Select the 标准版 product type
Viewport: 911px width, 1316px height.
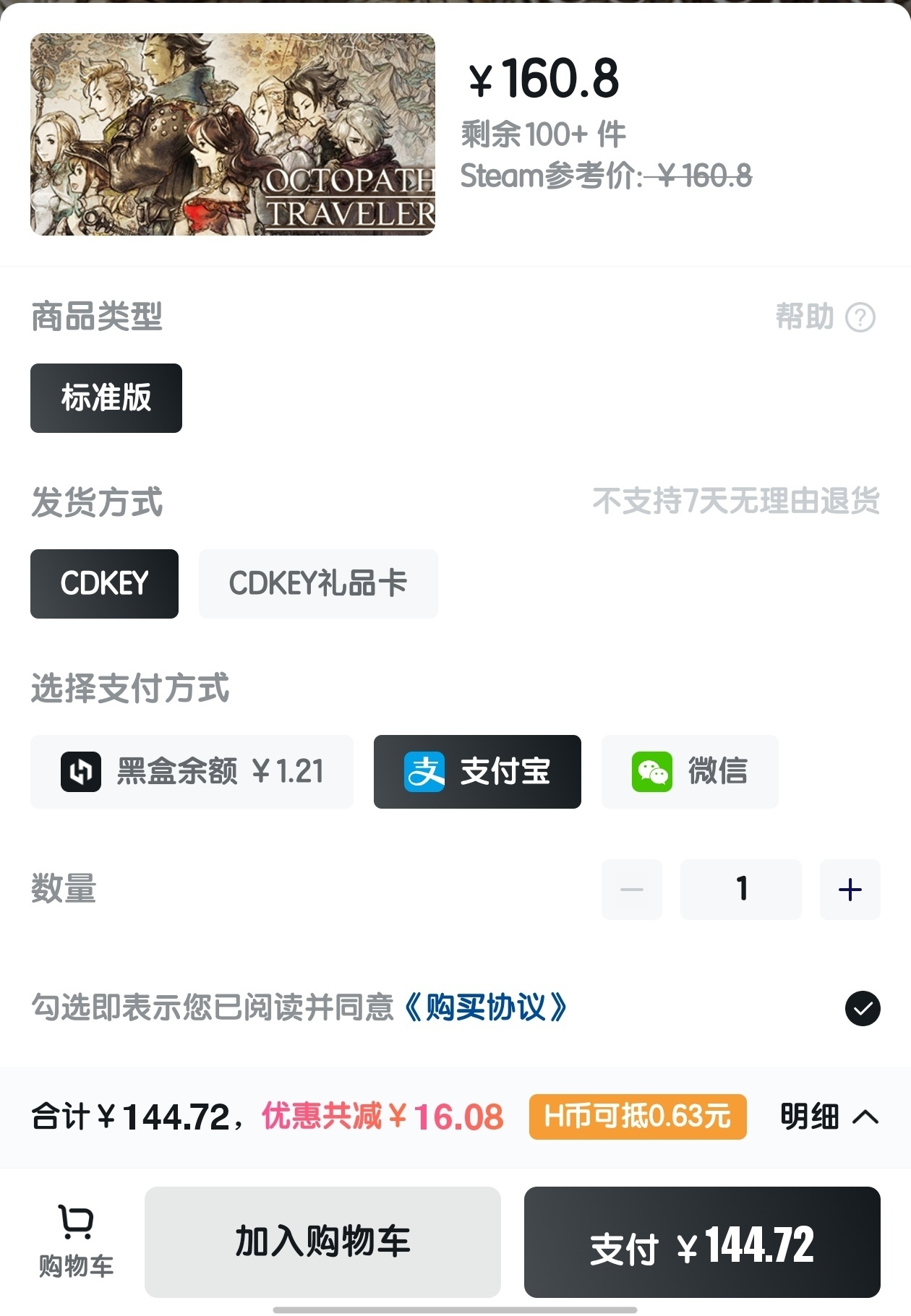106,398
